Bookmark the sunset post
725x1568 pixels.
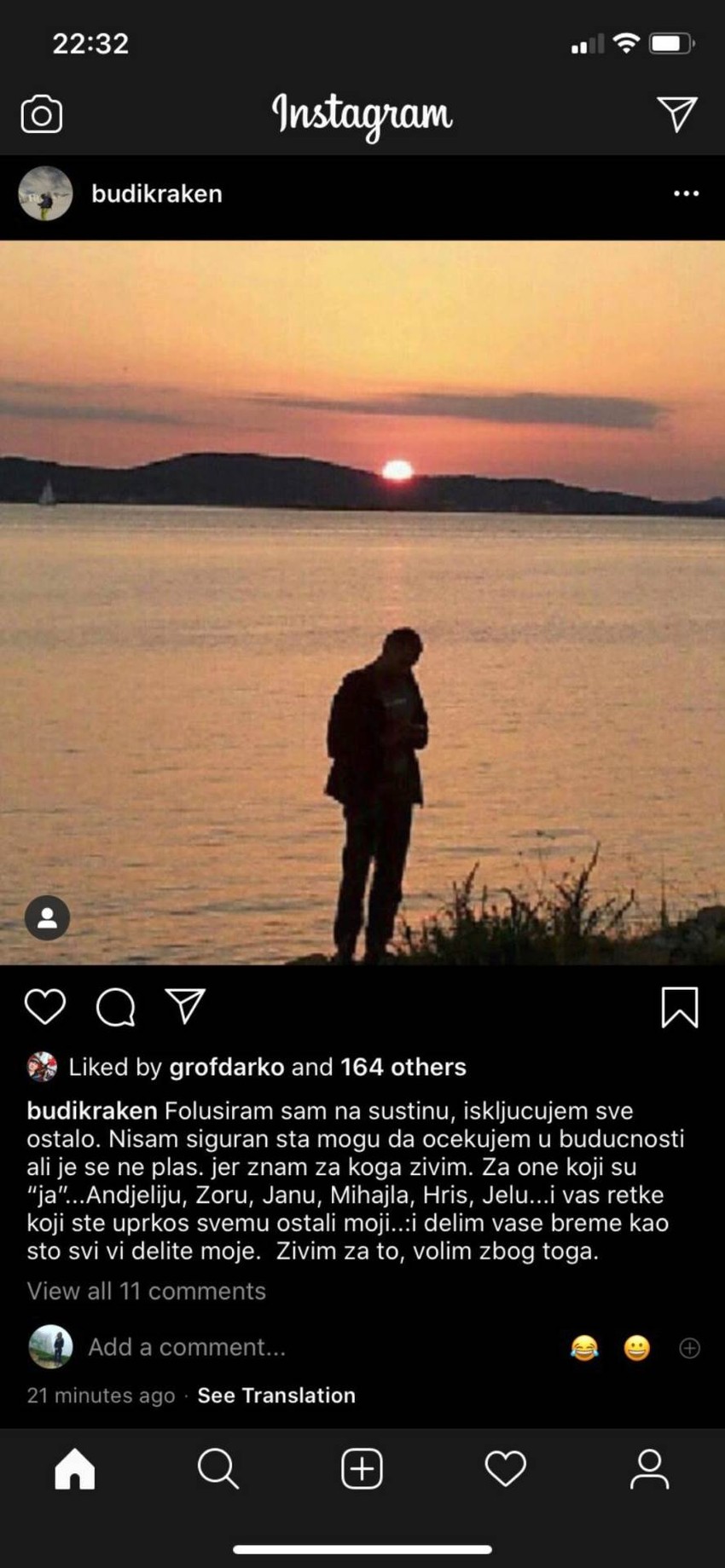tap(679, 1006)
